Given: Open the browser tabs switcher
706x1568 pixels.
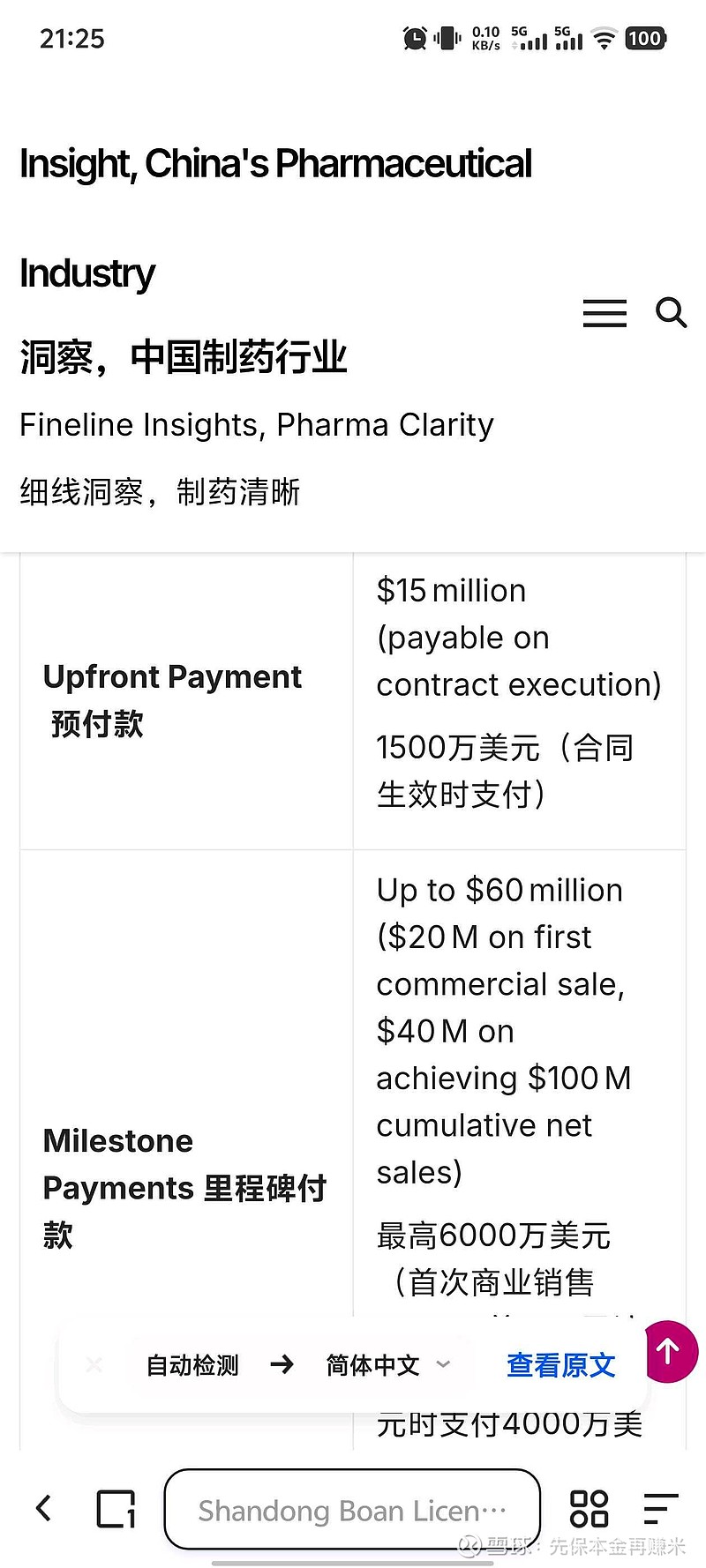Looking at the screenshot, I should click(x=116, y=1508).
